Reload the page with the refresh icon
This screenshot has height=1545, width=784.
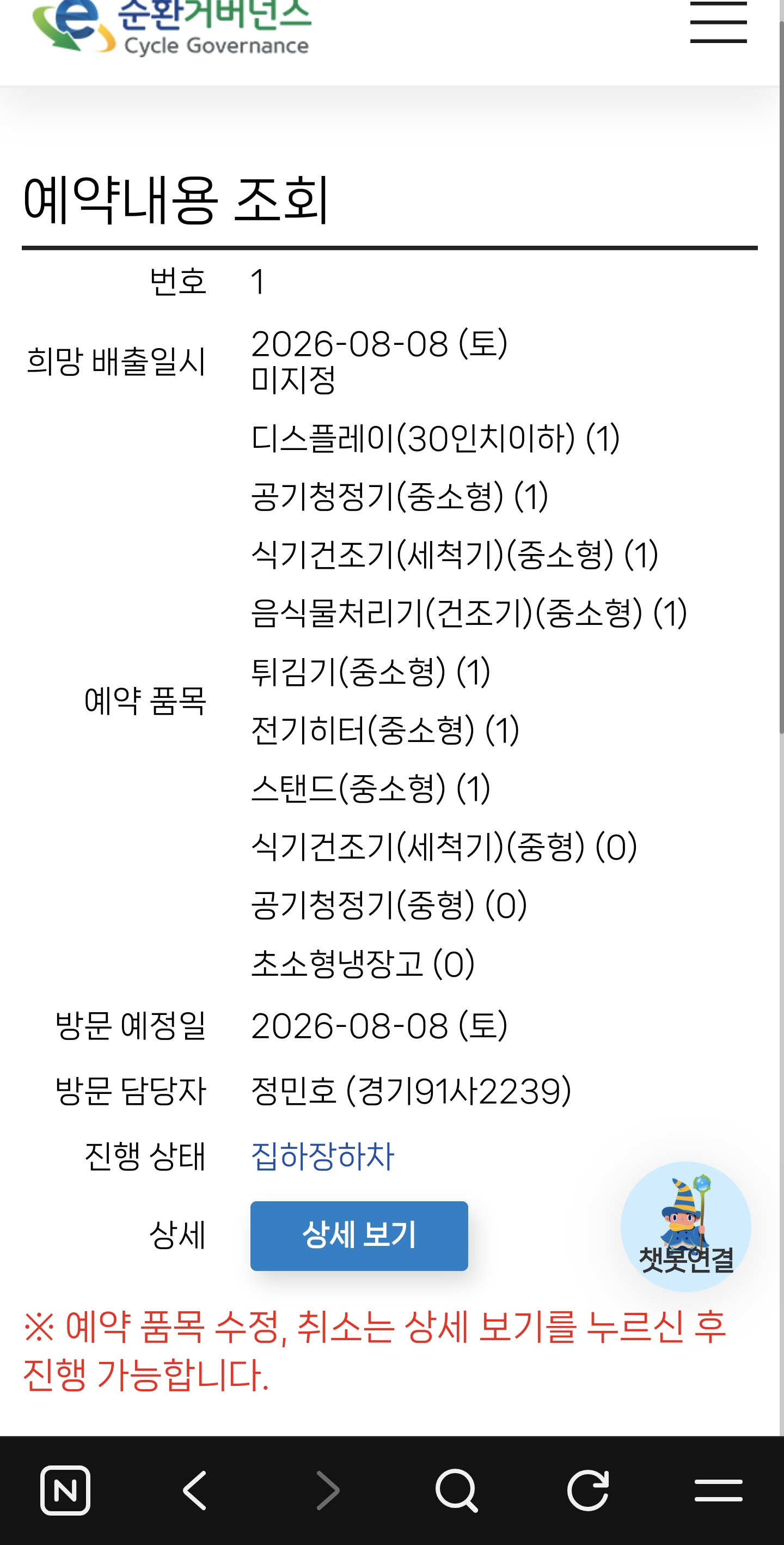(x=588, y=1490)
